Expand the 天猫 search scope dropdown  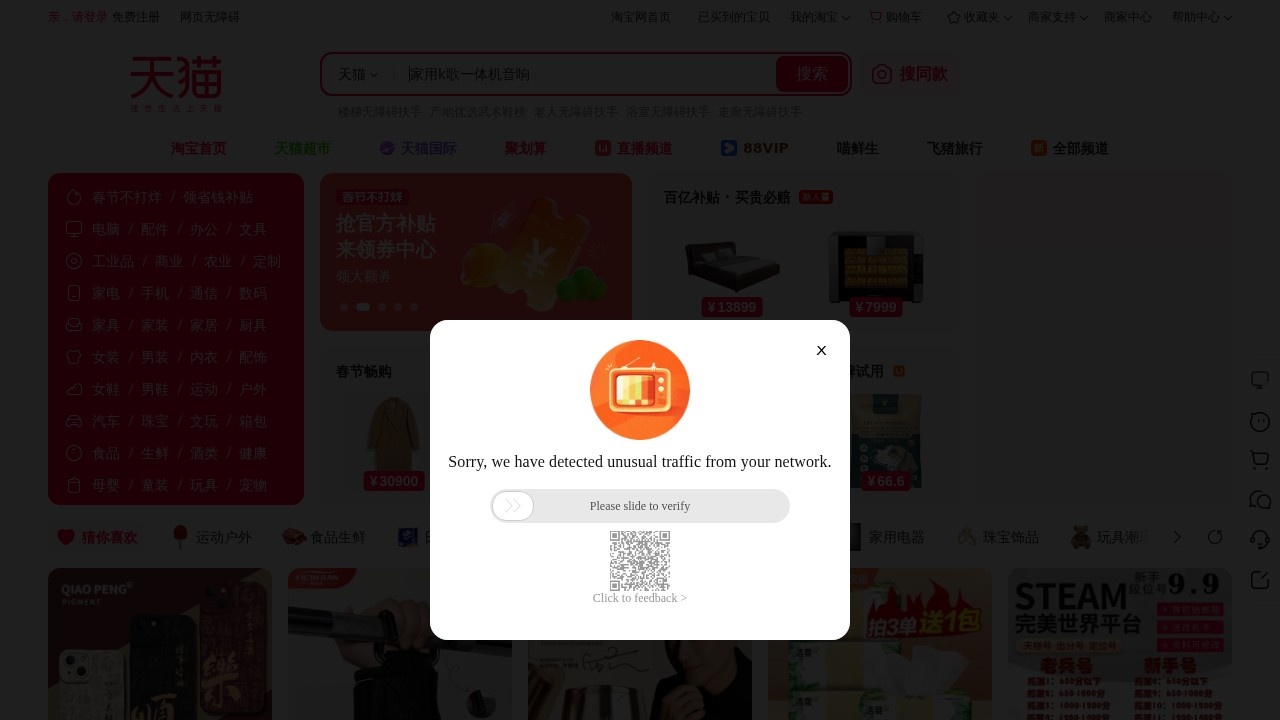[358, 74]
